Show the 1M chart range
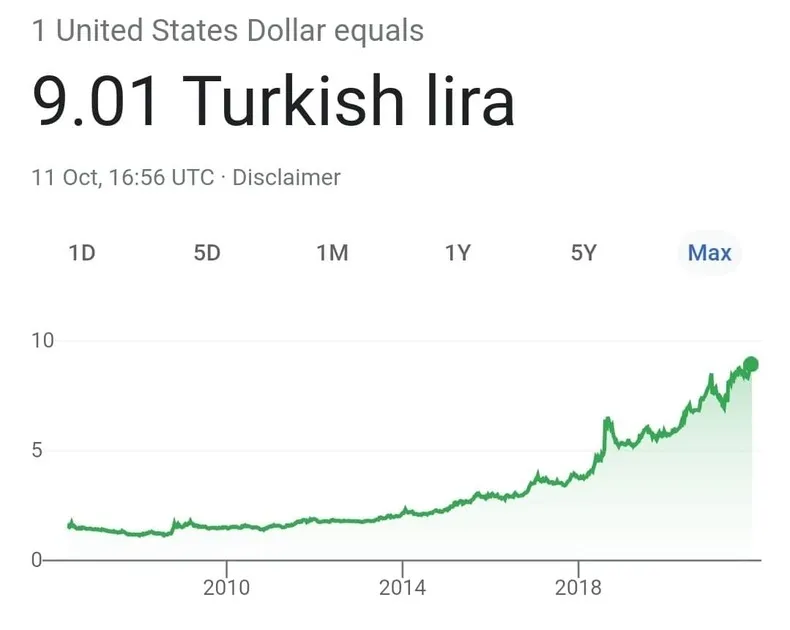 [333, 253]
